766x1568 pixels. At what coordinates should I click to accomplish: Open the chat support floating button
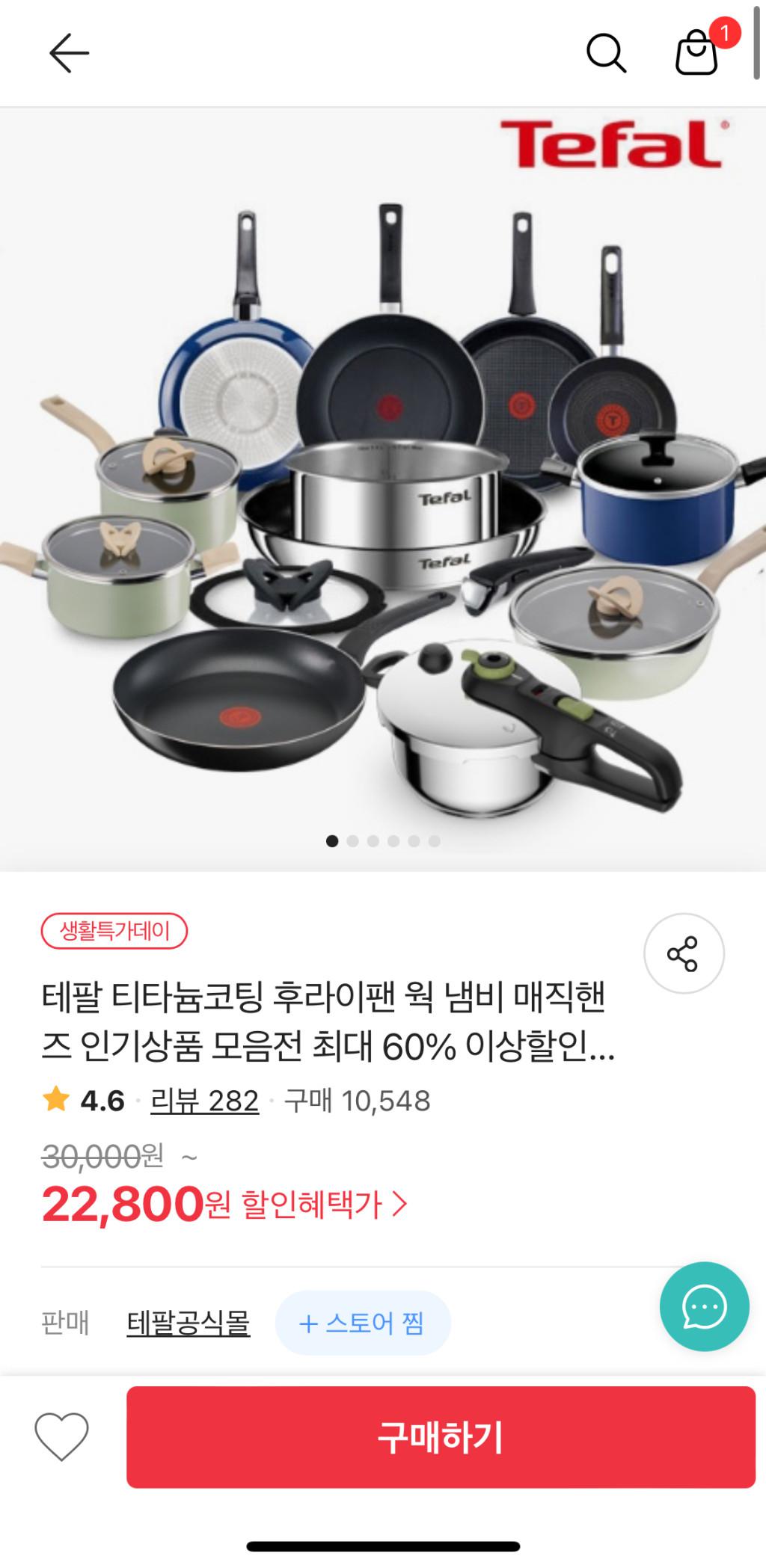pyautogui.click(x=704, y=1306)
